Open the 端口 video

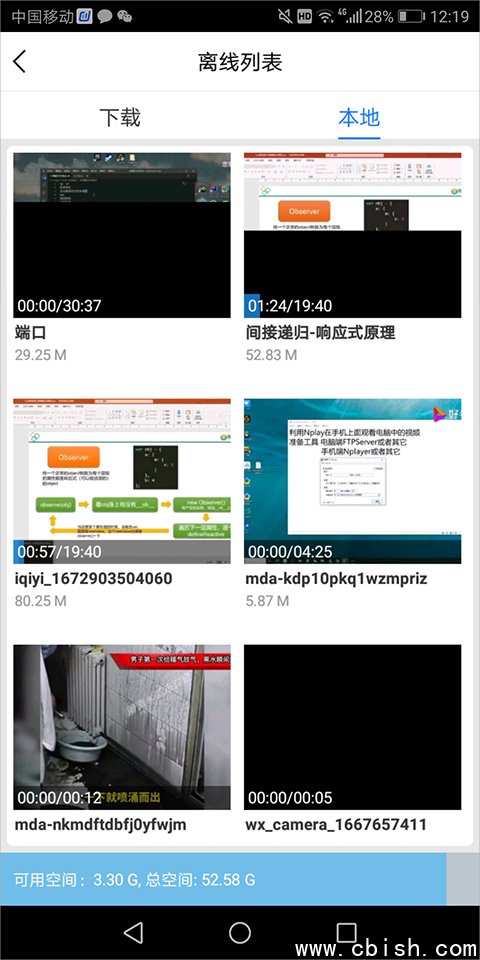122,235
